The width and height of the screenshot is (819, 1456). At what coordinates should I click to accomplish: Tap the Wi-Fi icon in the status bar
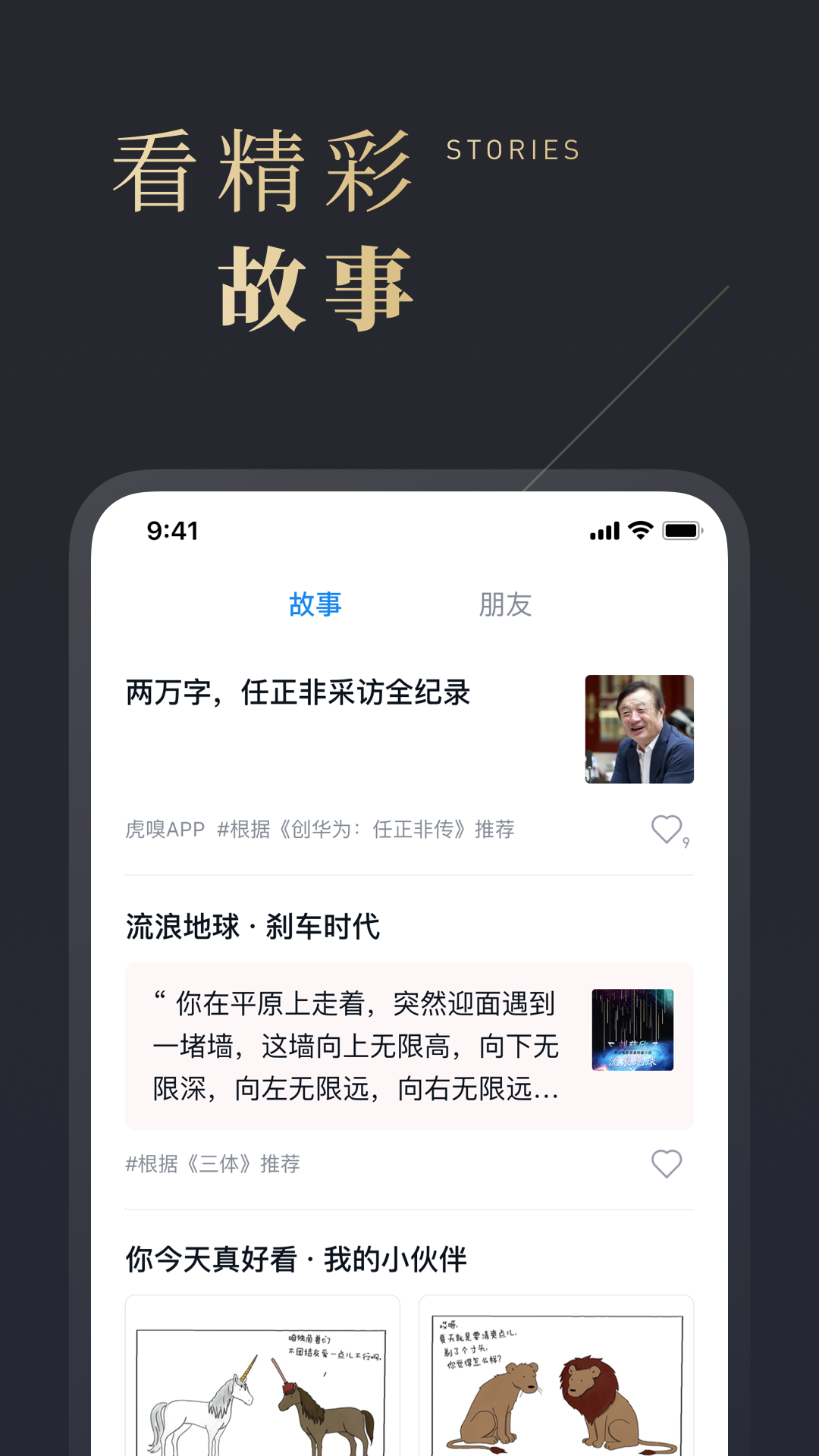tap(639, 532)
